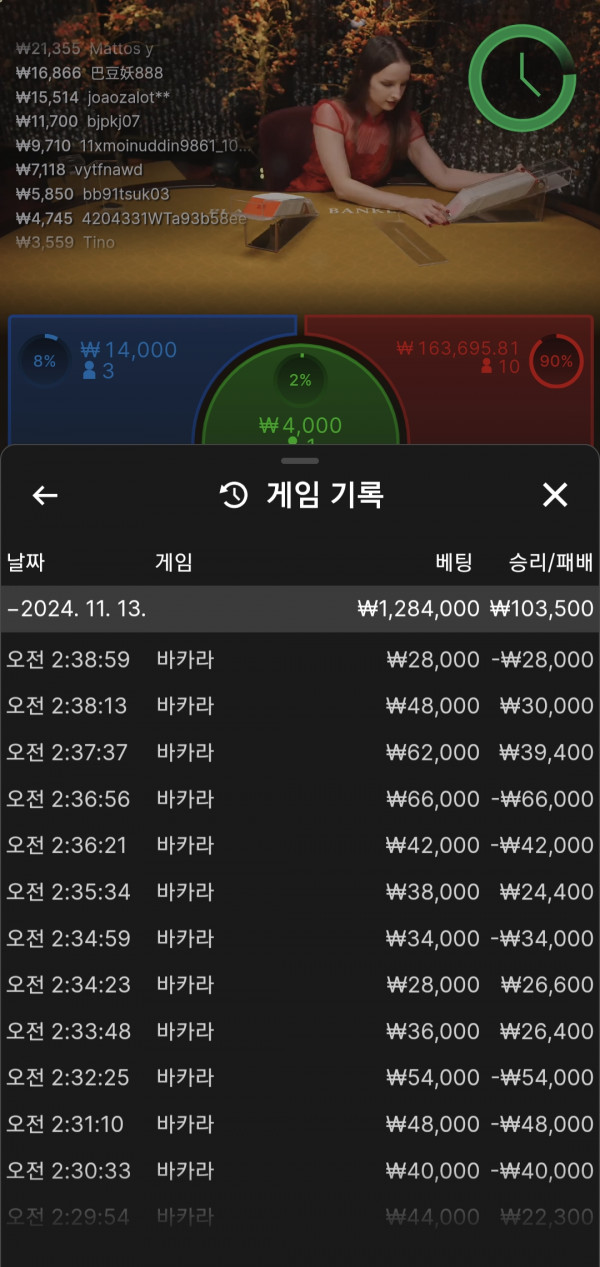This screenshot has width=600, height=1267.
Task: Open the 오전 2:38:13 baccarat round details
Action: coord(300,706)
